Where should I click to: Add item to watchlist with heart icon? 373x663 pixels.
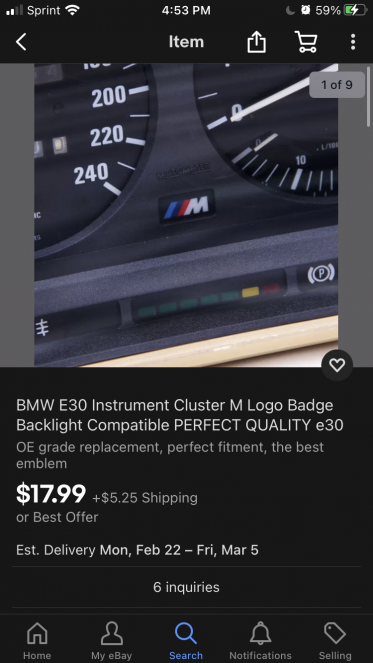click(x=337, y=365)
